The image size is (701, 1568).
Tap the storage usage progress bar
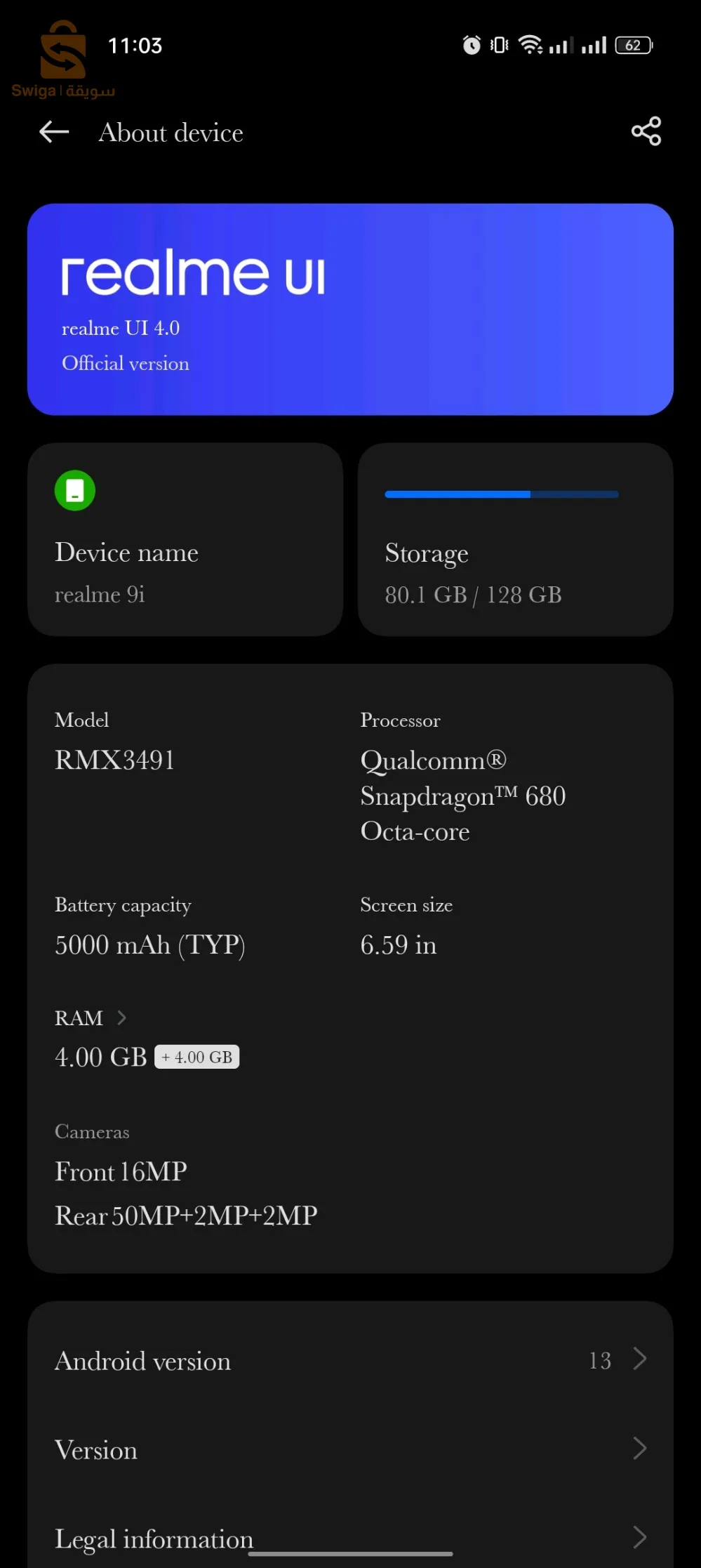500,494
